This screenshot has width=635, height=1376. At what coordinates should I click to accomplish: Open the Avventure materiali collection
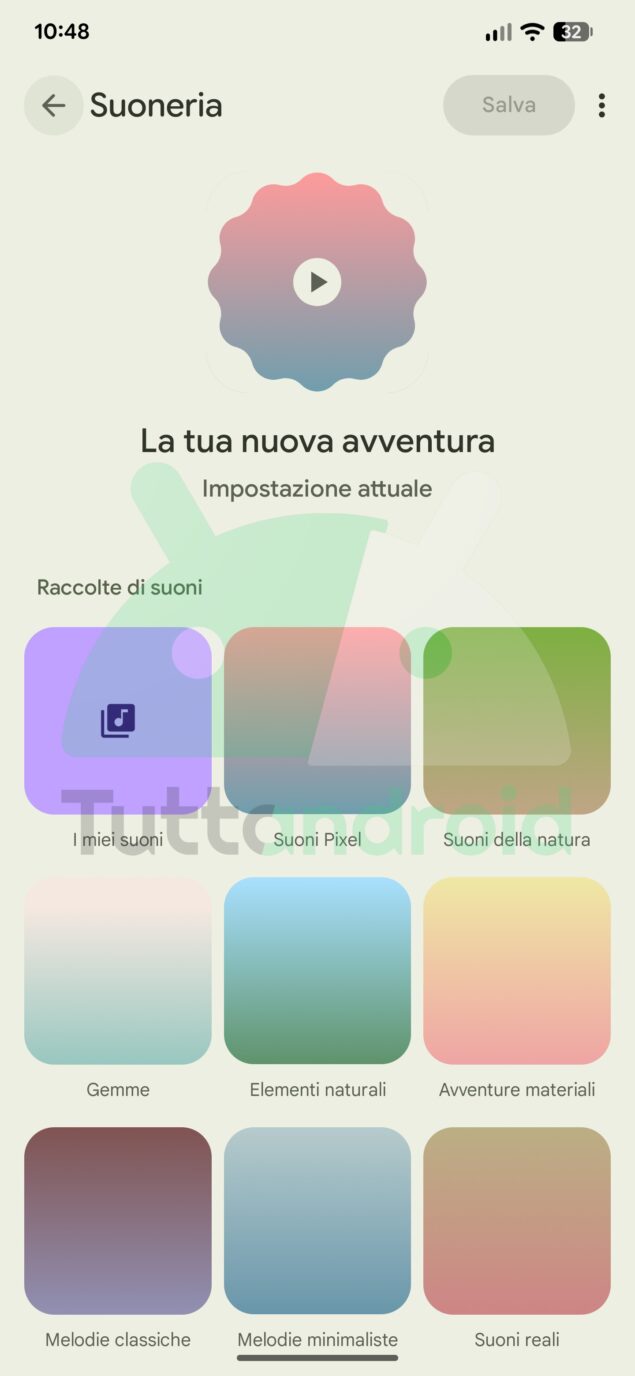tap(516, 970)
